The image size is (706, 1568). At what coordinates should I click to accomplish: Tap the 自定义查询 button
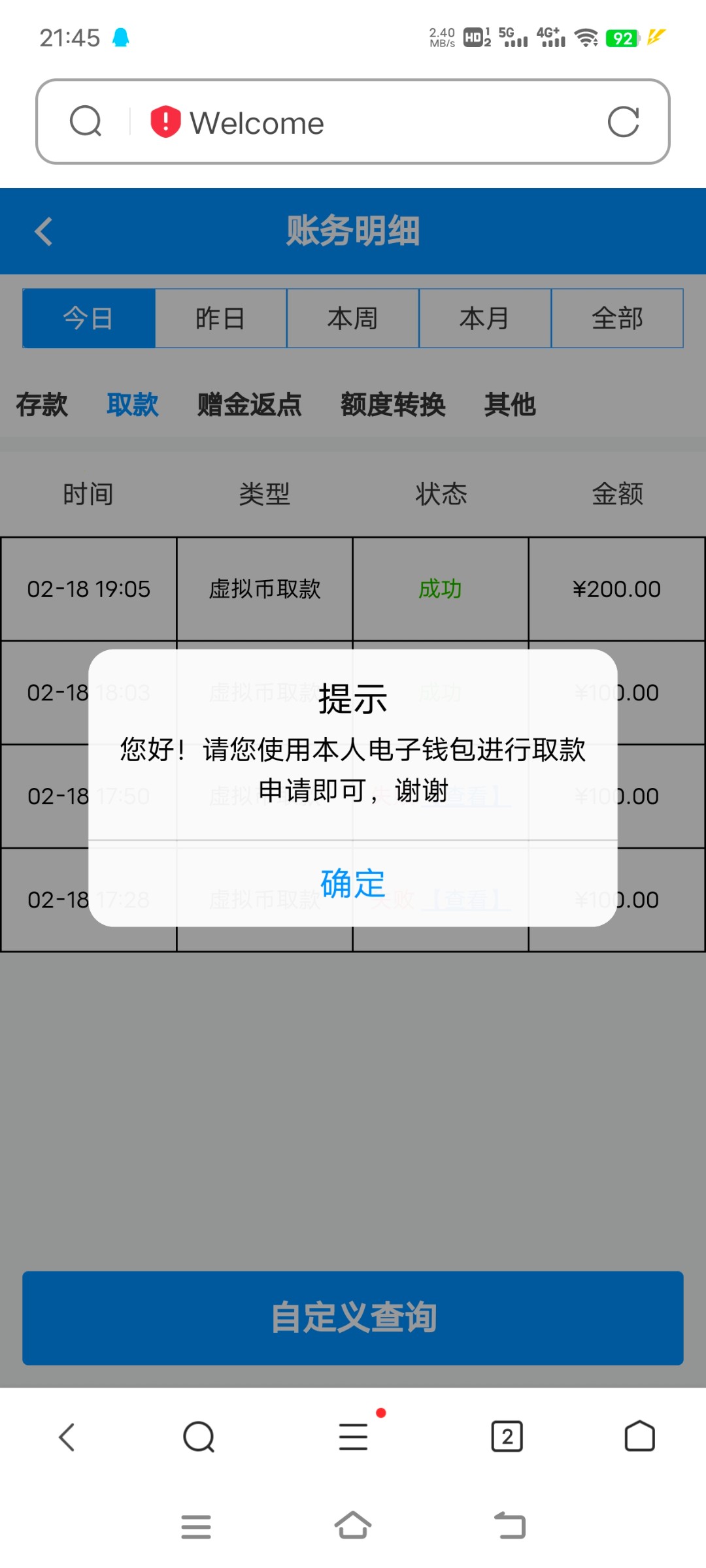point(353,1318)
